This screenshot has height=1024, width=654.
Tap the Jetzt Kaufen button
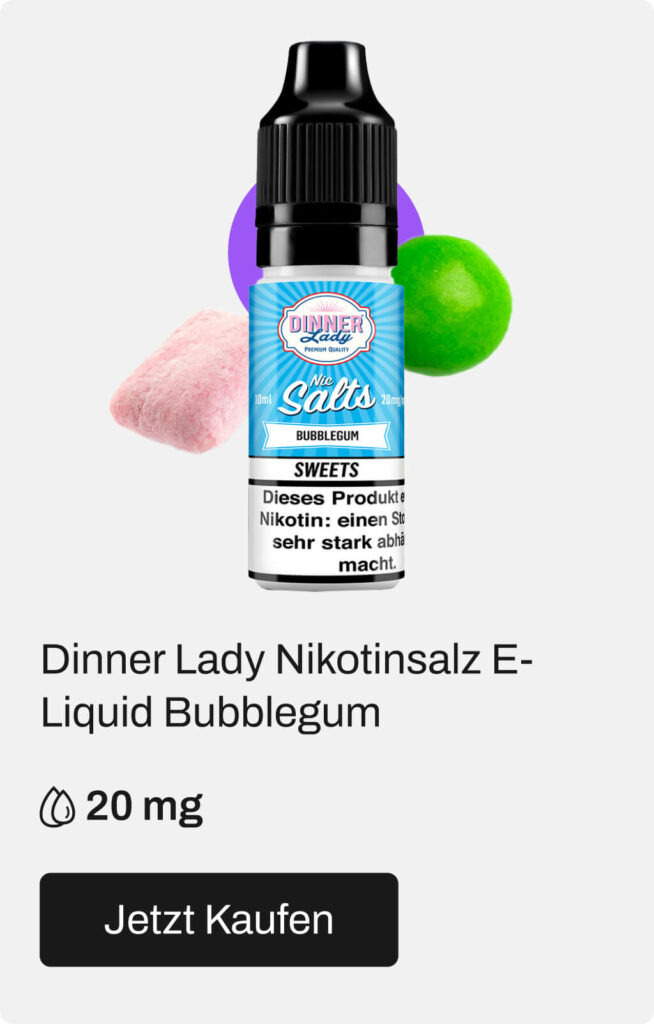(x=218, y=919)
